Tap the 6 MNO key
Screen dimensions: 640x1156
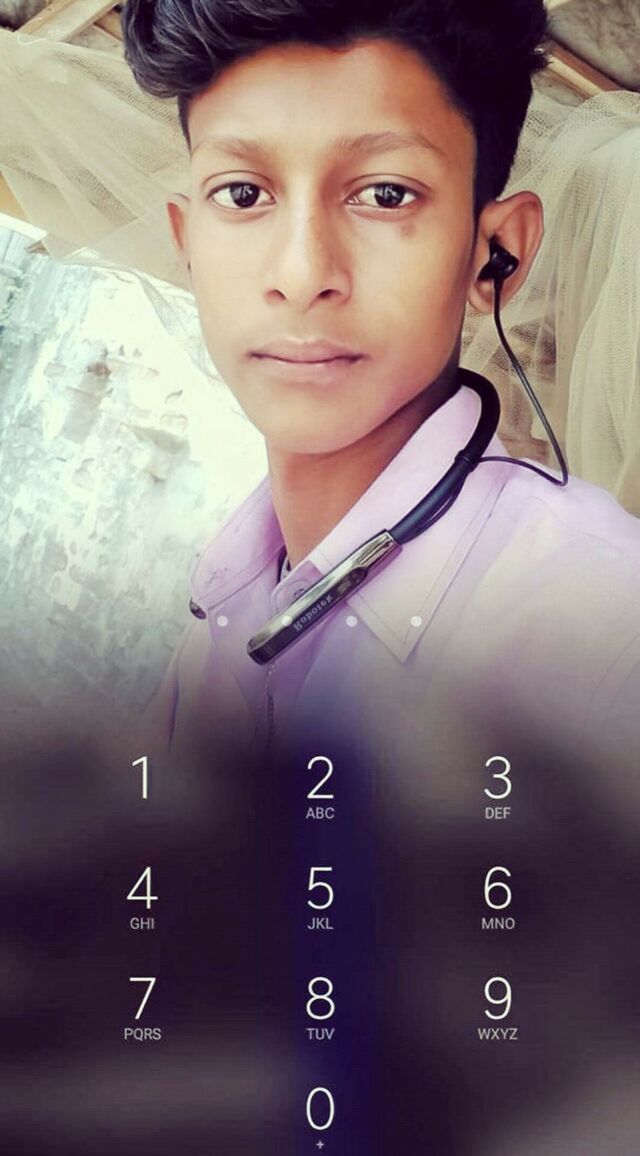coord(497,897)
